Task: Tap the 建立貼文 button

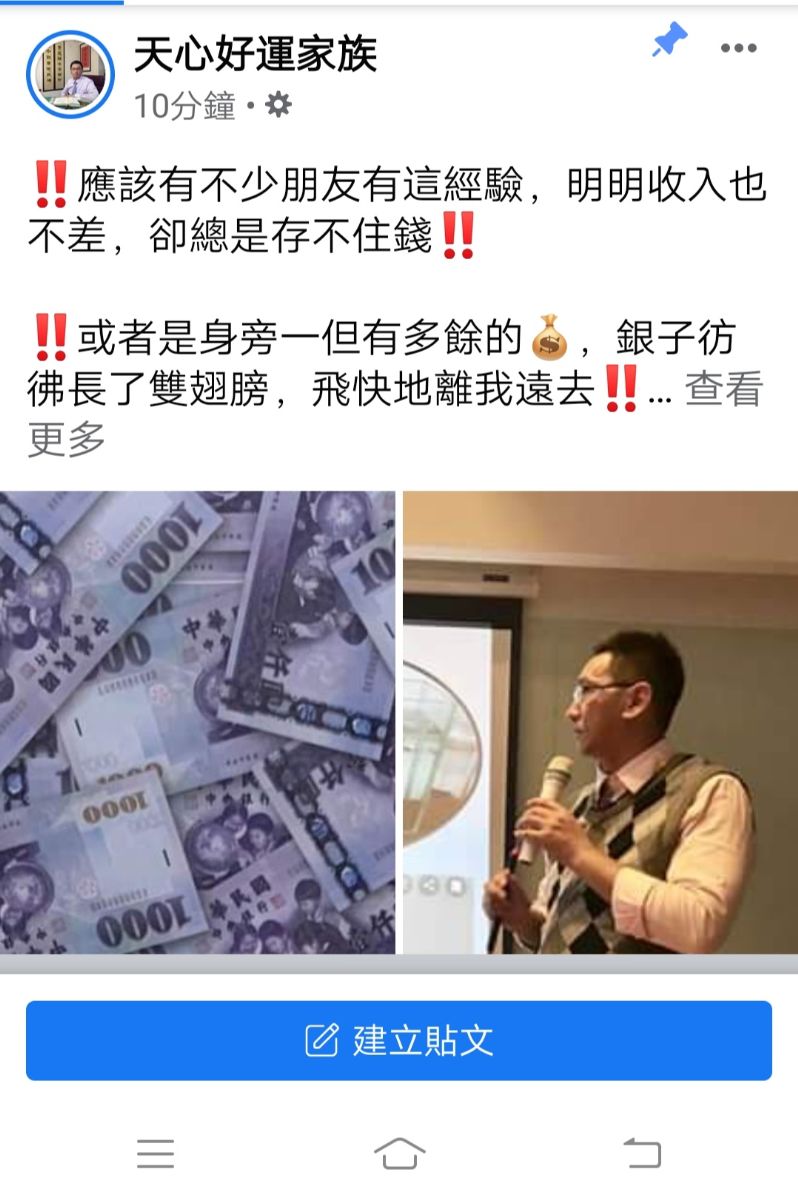Action: pos(399,1040)
